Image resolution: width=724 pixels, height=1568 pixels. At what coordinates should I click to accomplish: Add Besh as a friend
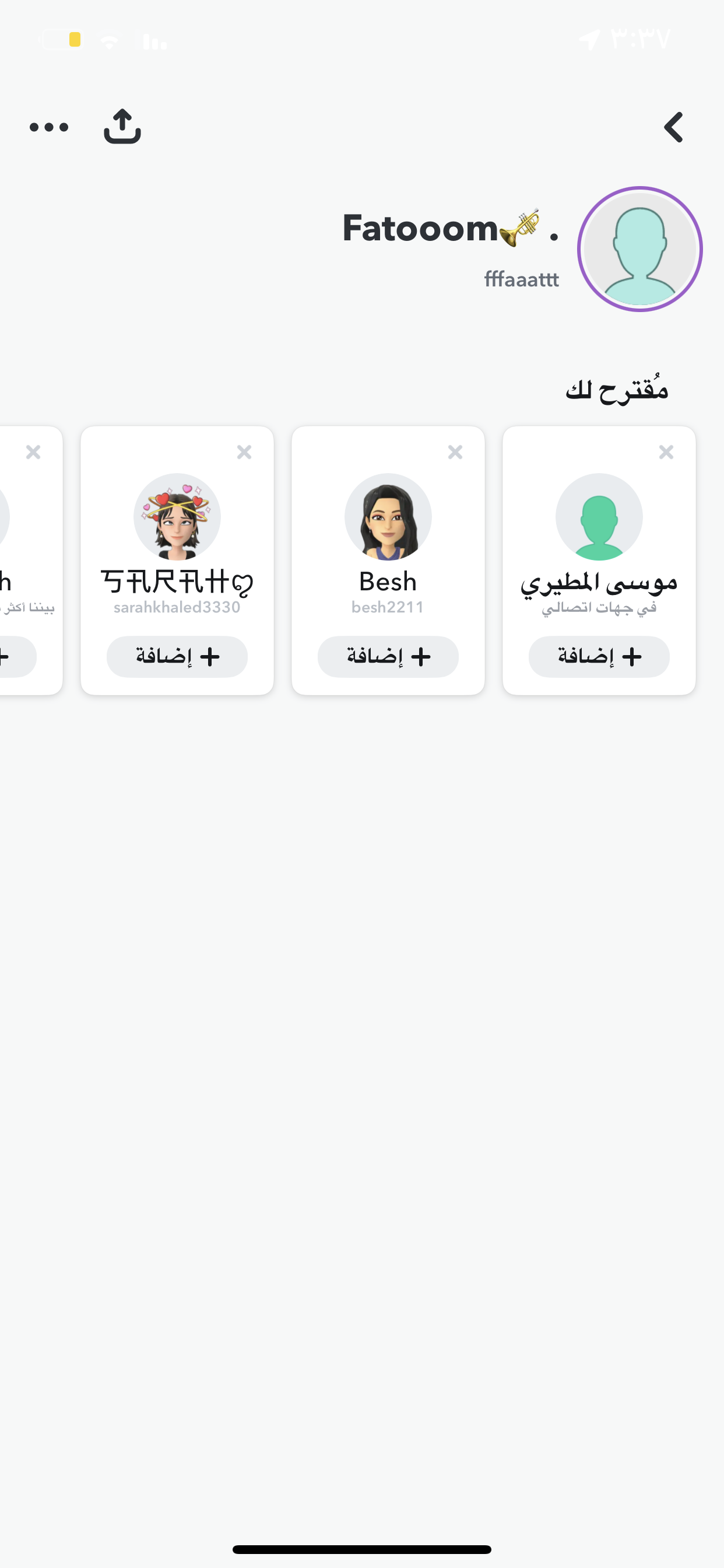point(388,656)
